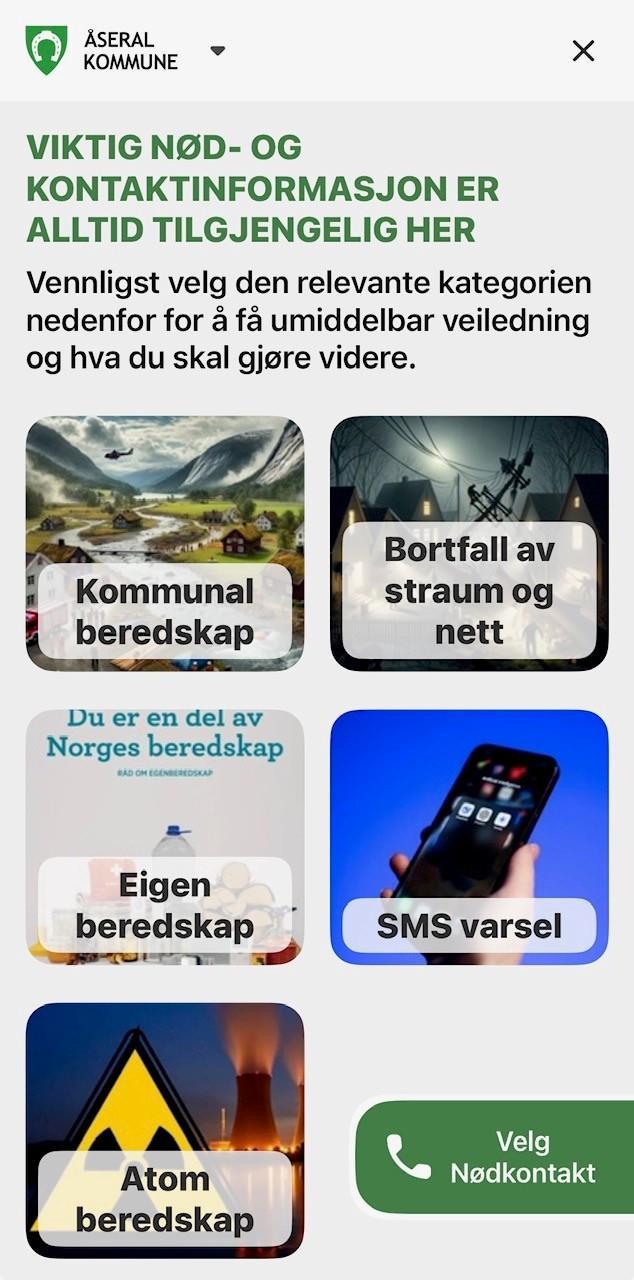Select the Eigen beredskap tile
The image size is (634, 1280).
(x=165, y=837)
